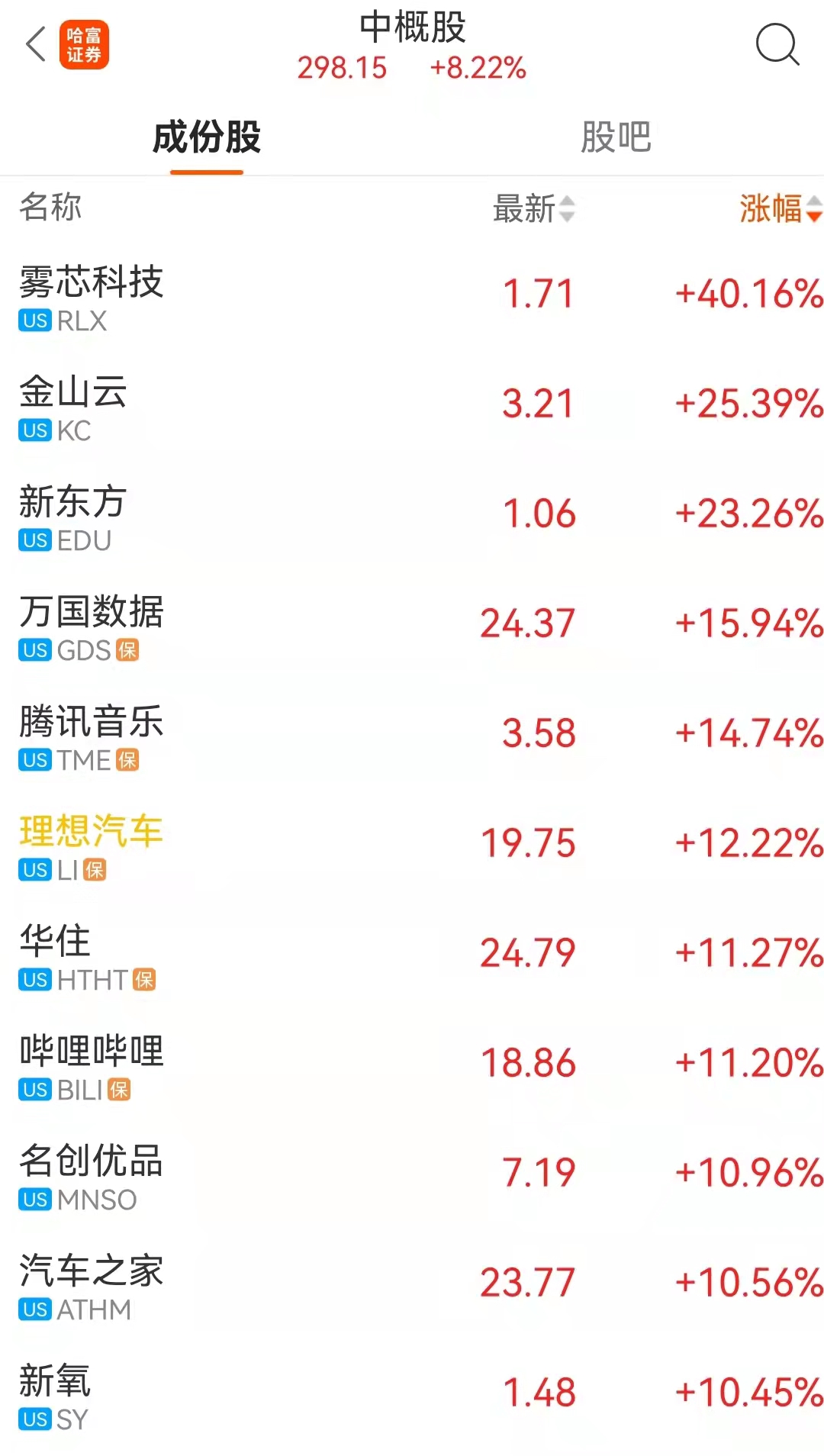Open 哔哩哔哩 BILI stock details

pyautogui.click(x=412, y=1065)
